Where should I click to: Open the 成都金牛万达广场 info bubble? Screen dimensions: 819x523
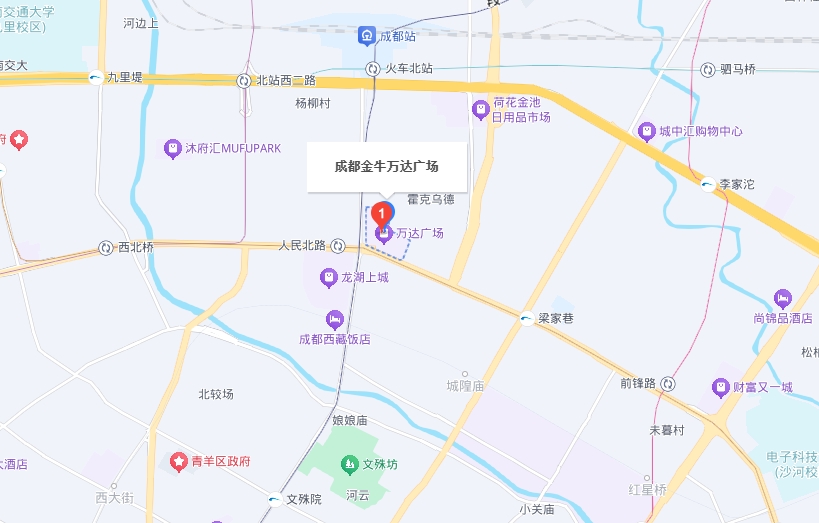click(x=386, y=166)
